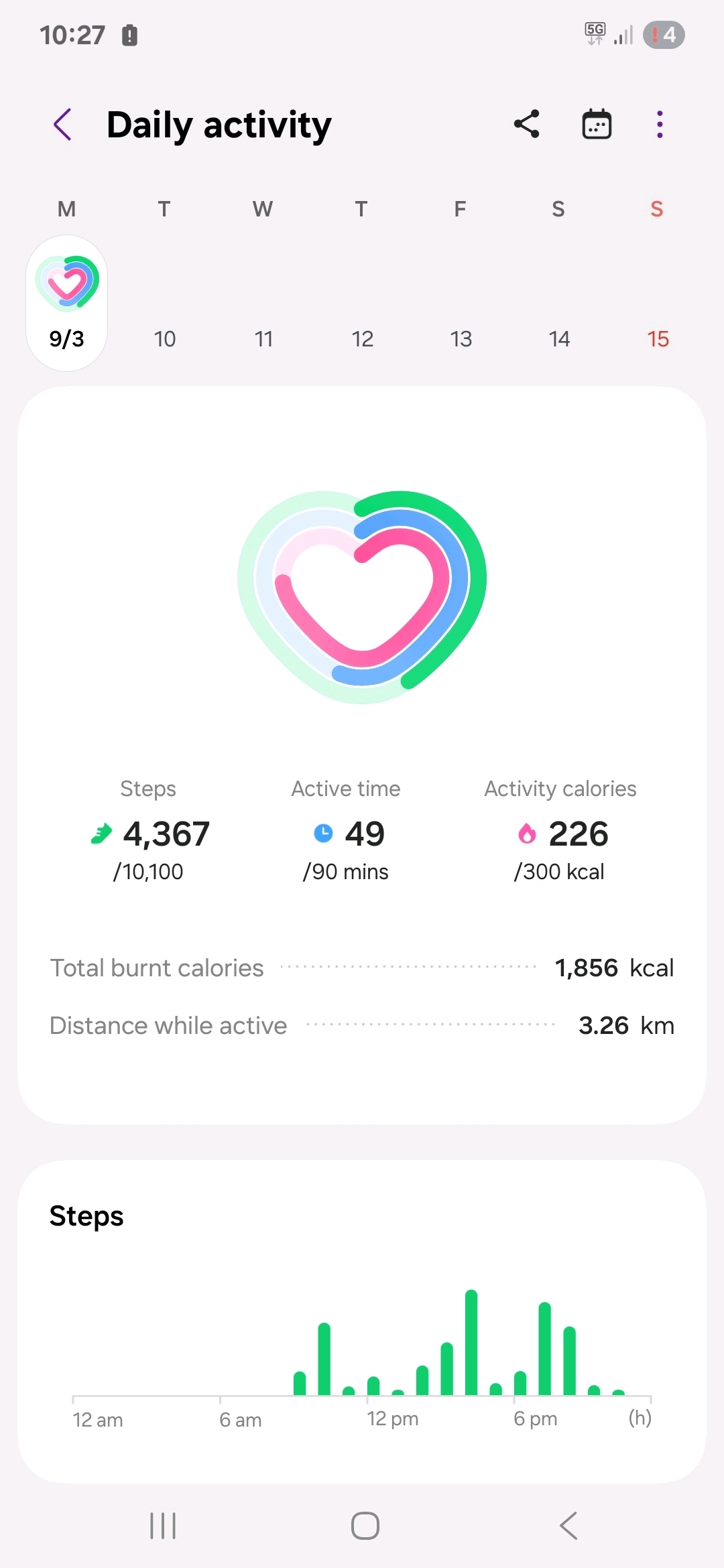Open the more options menu
This screenshot has height=1568, width=724.
660,125
